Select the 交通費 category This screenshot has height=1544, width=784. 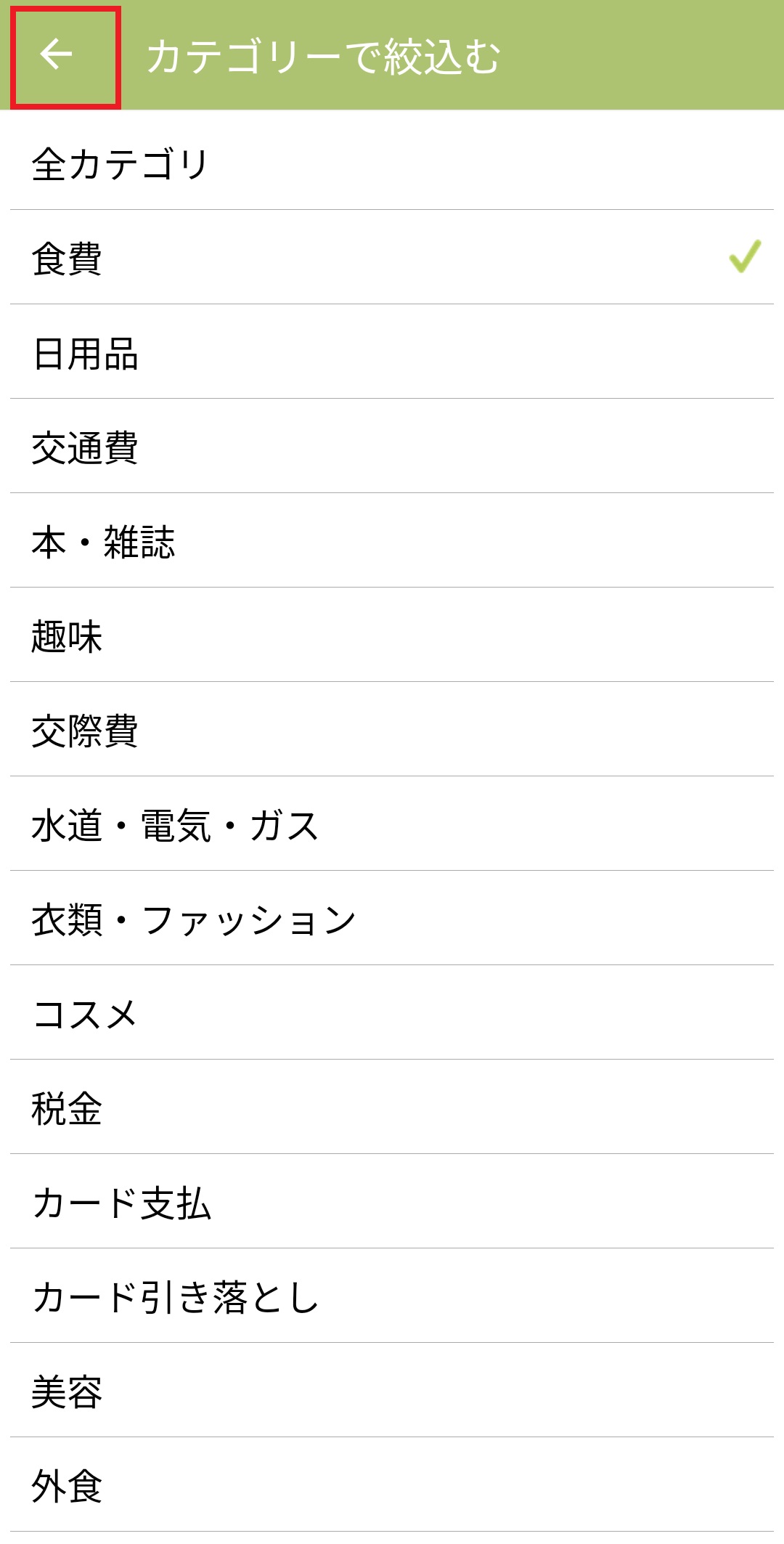pyautogui.click(x=85, y=447)
